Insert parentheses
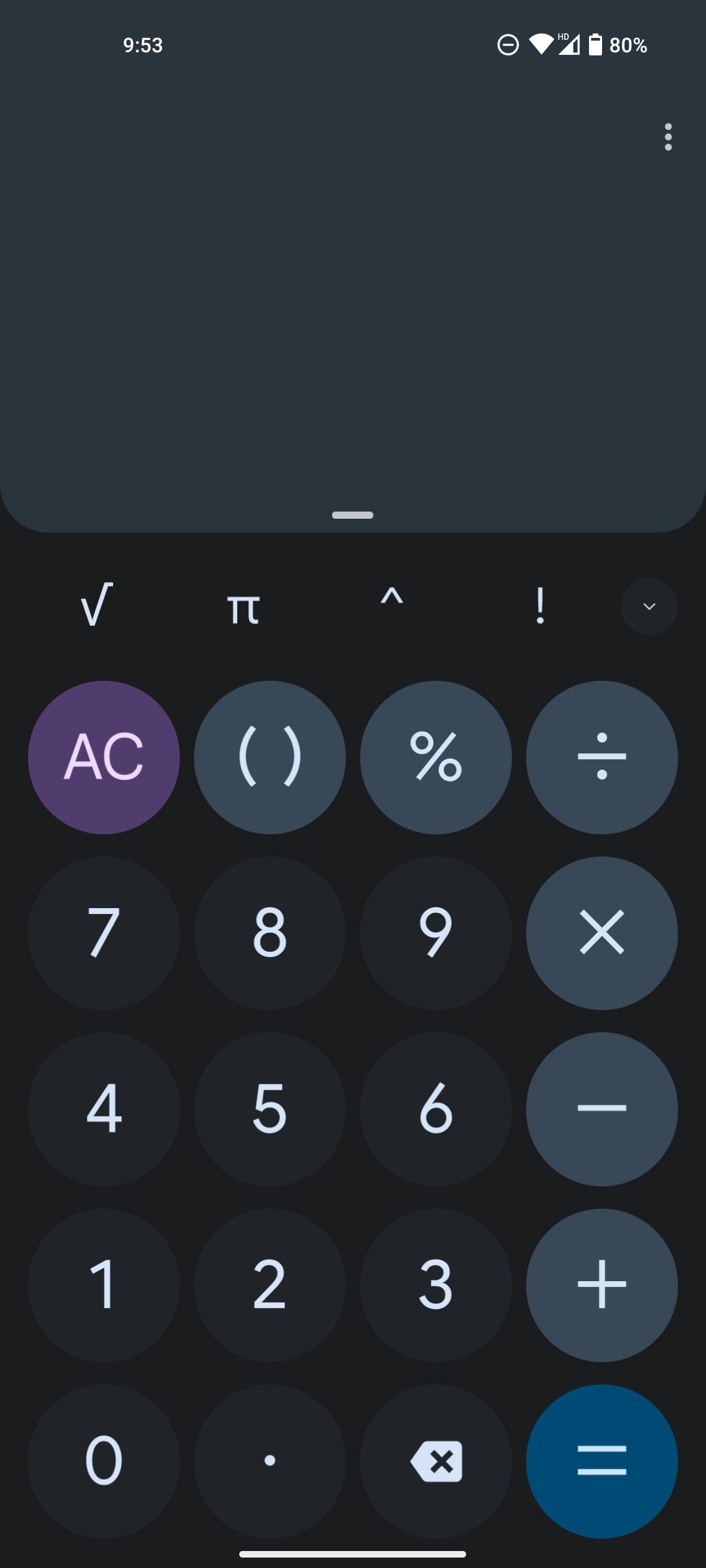 [270, 757]
